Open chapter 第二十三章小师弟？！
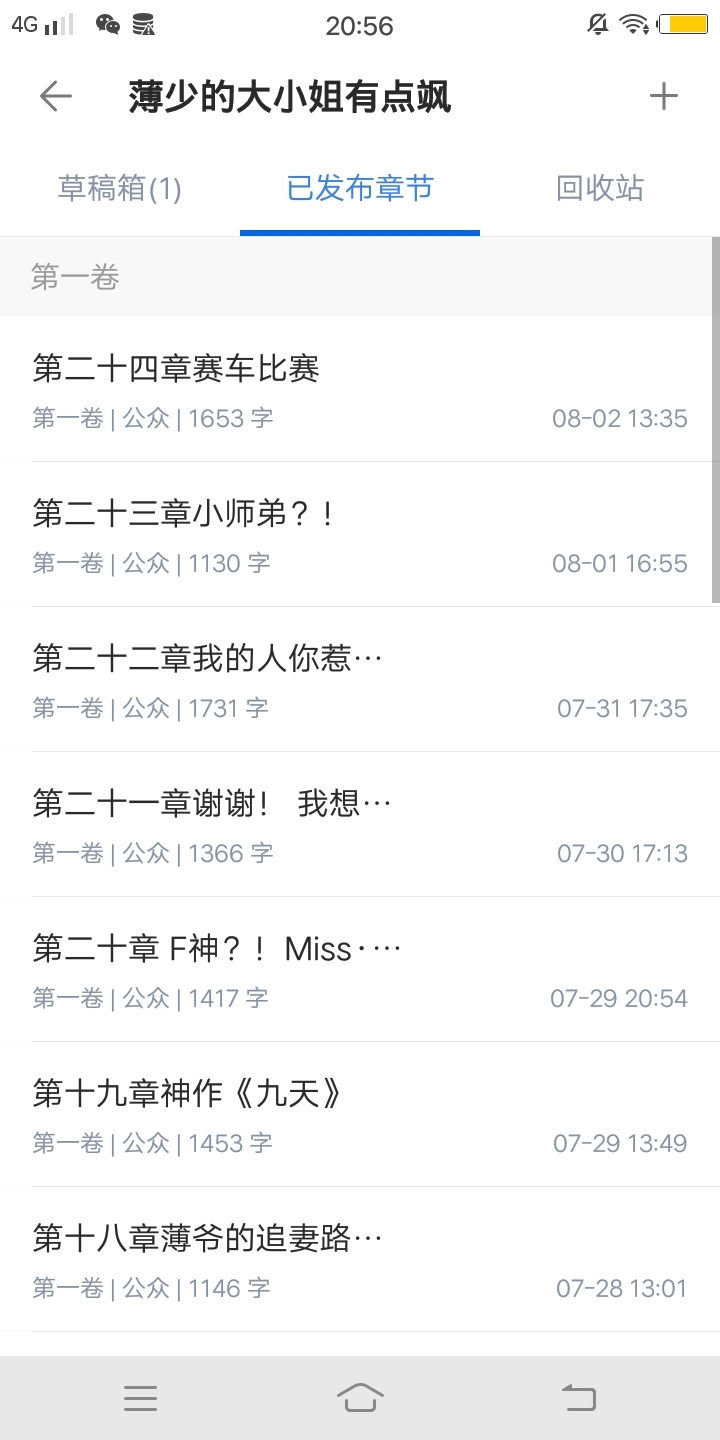The width and height of the screenshot is (720, 1440). tap(360, 535)
